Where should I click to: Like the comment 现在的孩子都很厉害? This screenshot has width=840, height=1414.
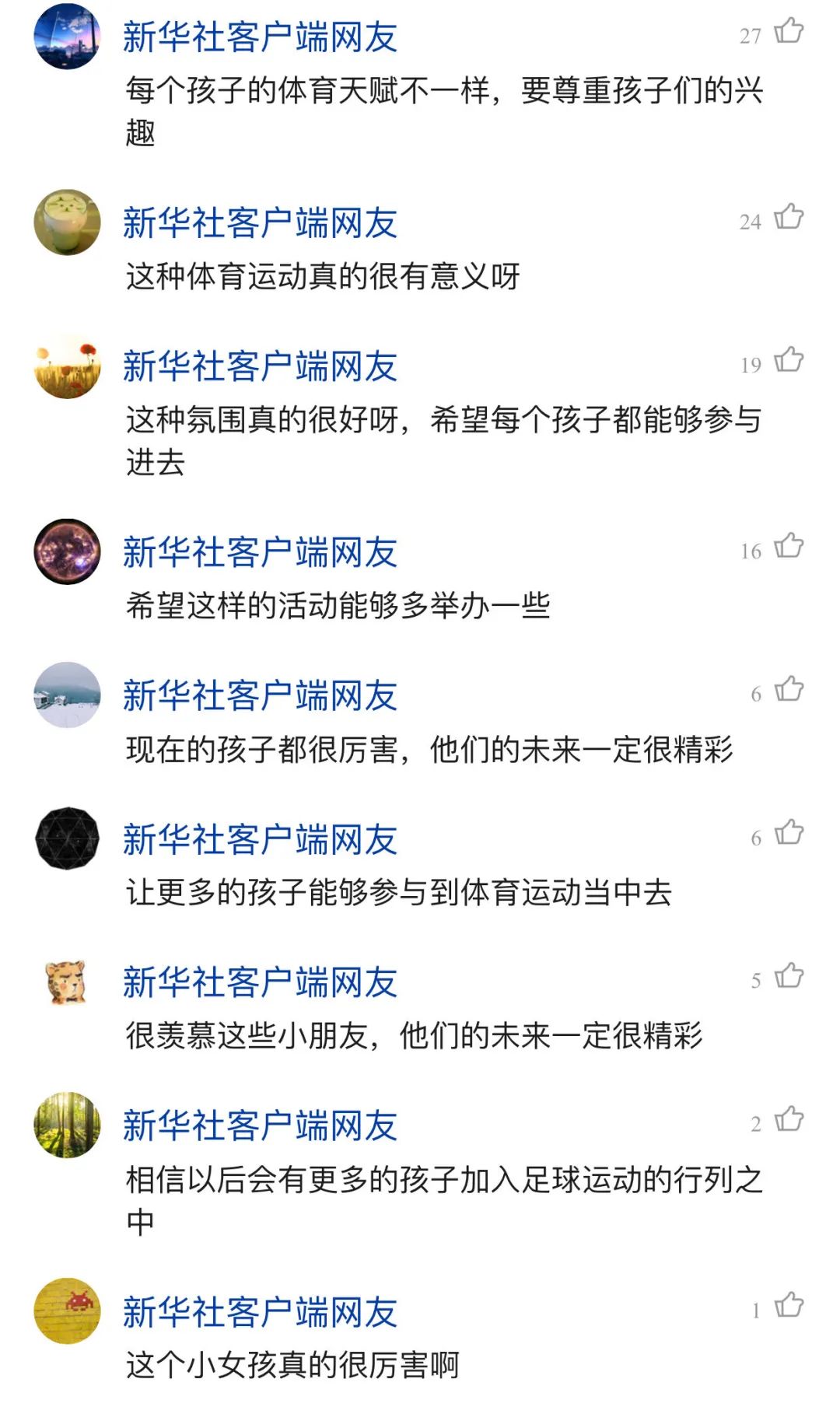(789, 689)
